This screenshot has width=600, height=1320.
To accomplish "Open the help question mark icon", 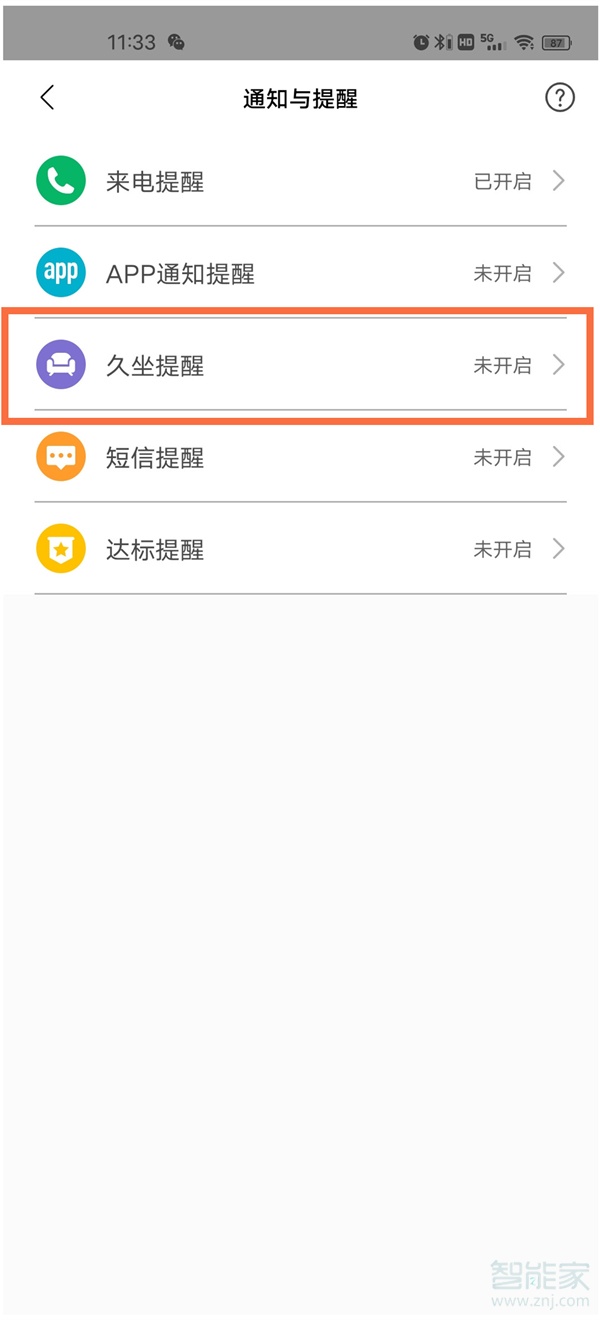I will 560,97.
